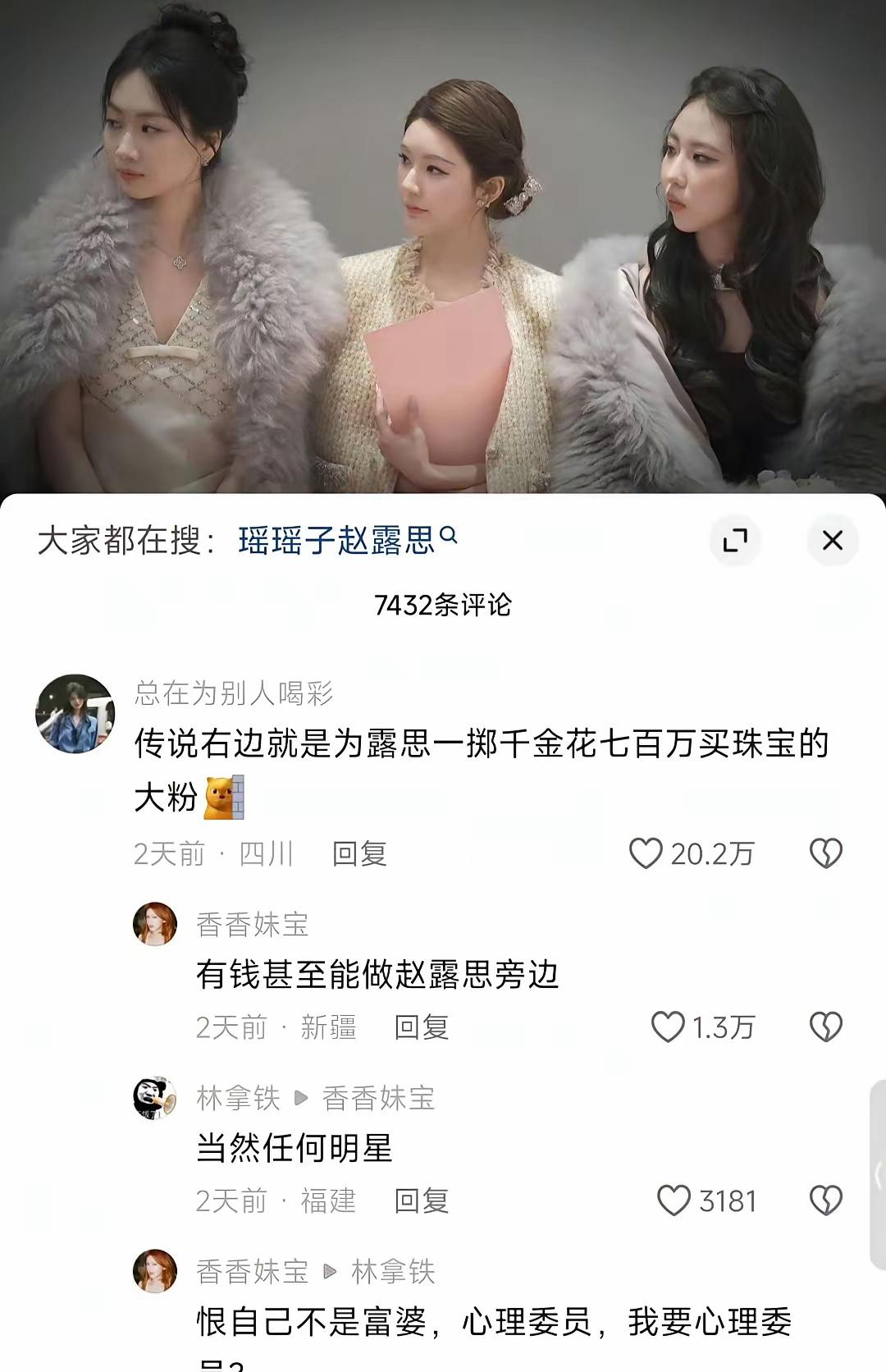Tap 回复 under 香香妹宝's reply
The image size is (886, 1372).
tap(421, 1026)
